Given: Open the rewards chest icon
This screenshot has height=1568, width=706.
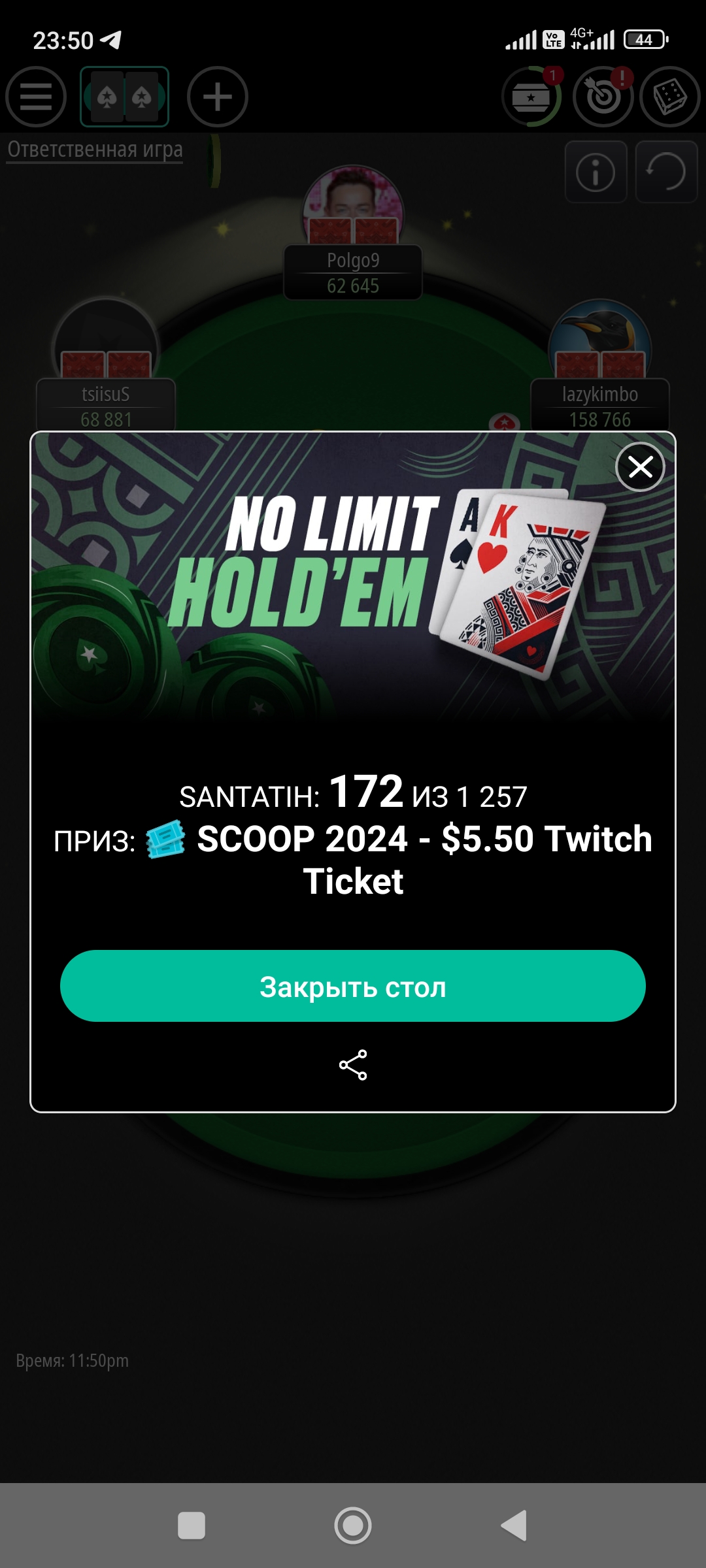Looking at the screenshot, I should point(532,97).
